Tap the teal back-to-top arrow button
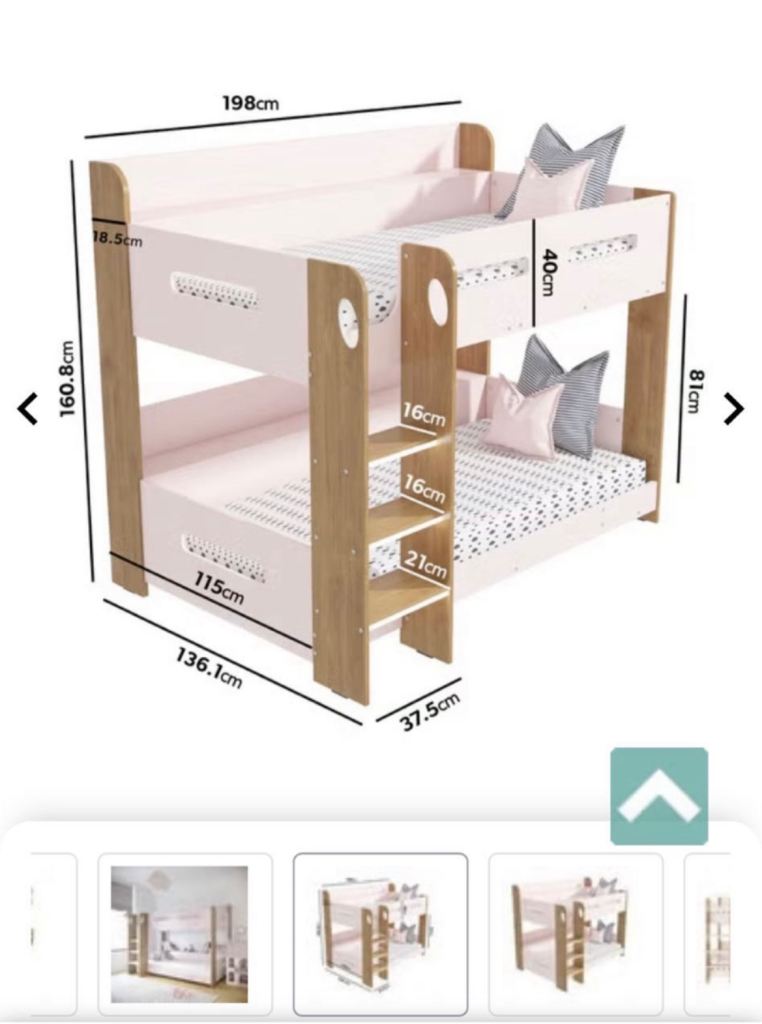 coord(659,795)
